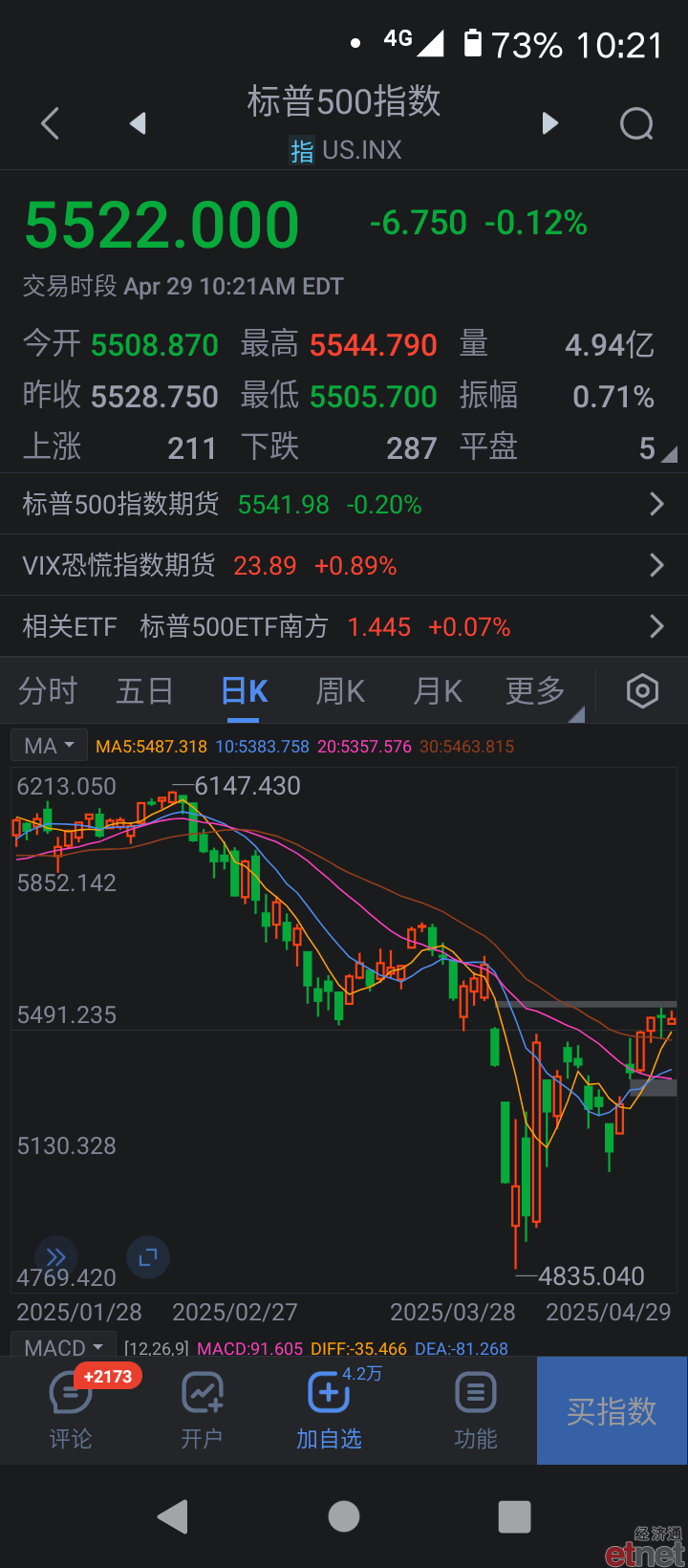Tap the fullscreen chart icon
The width and height of the screenshot is (688, 1568).
(x=148, y=1257)
